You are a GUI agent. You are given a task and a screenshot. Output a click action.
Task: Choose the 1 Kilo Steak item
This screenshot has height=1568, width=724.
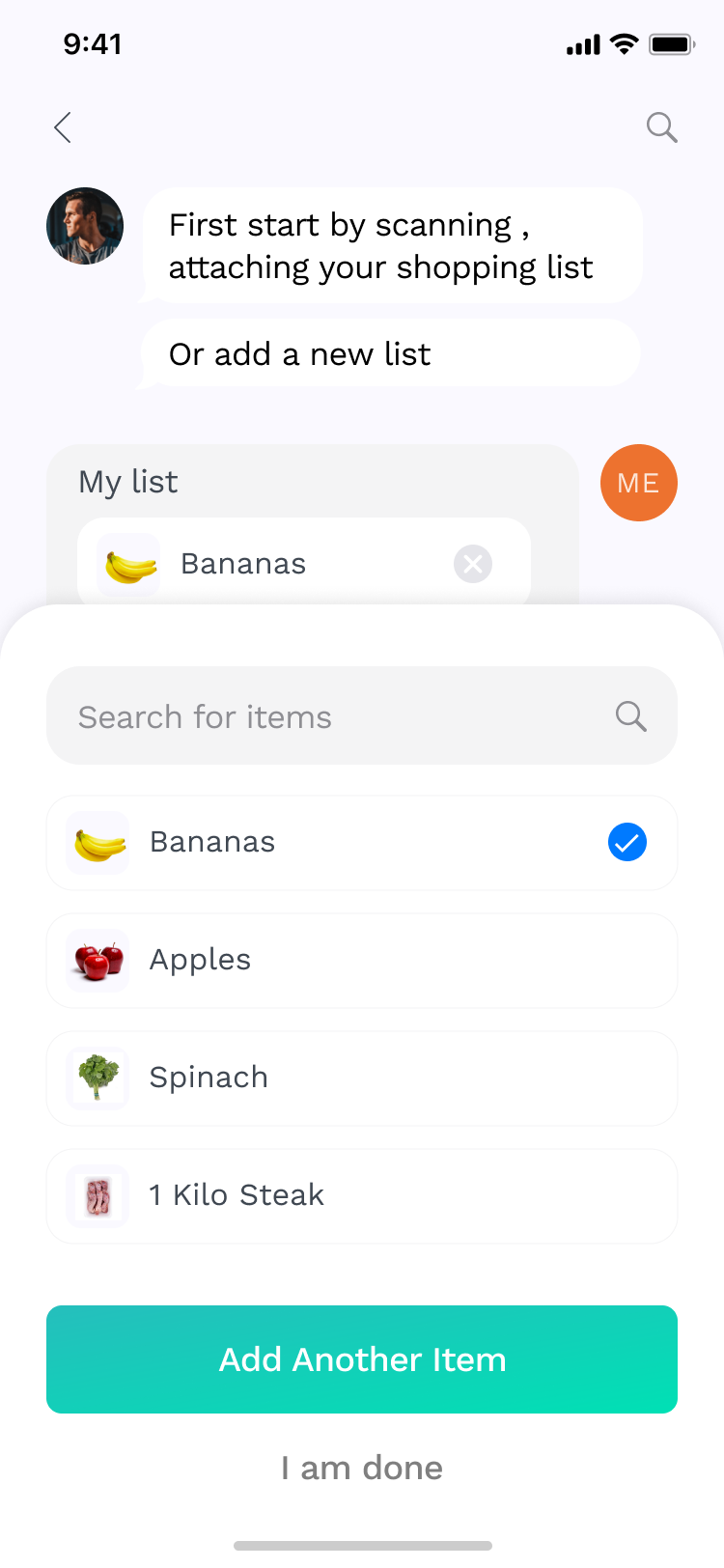pos(362,1196)
